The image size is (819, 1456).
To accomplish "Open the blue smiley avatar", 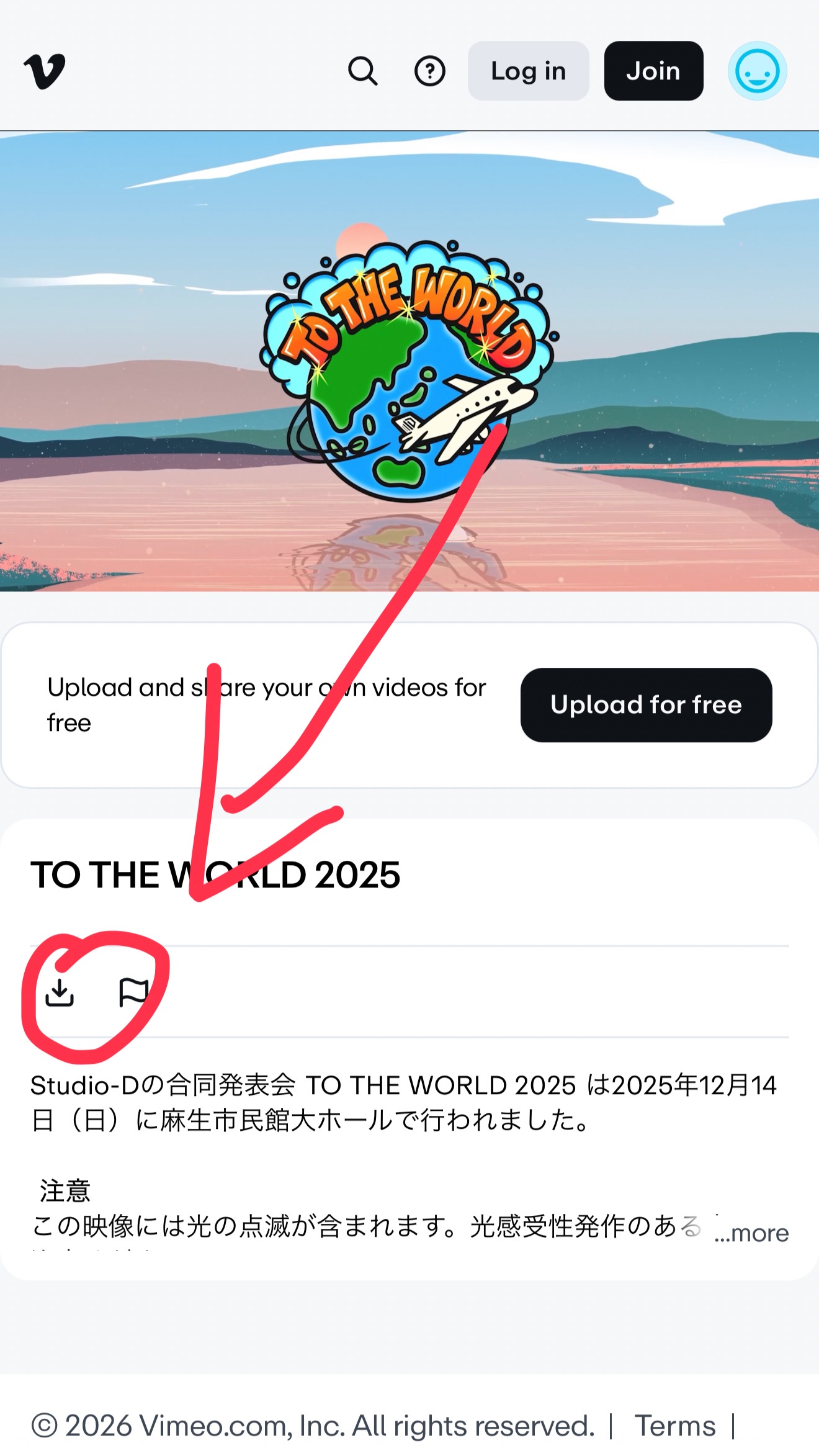I will 757,71.
